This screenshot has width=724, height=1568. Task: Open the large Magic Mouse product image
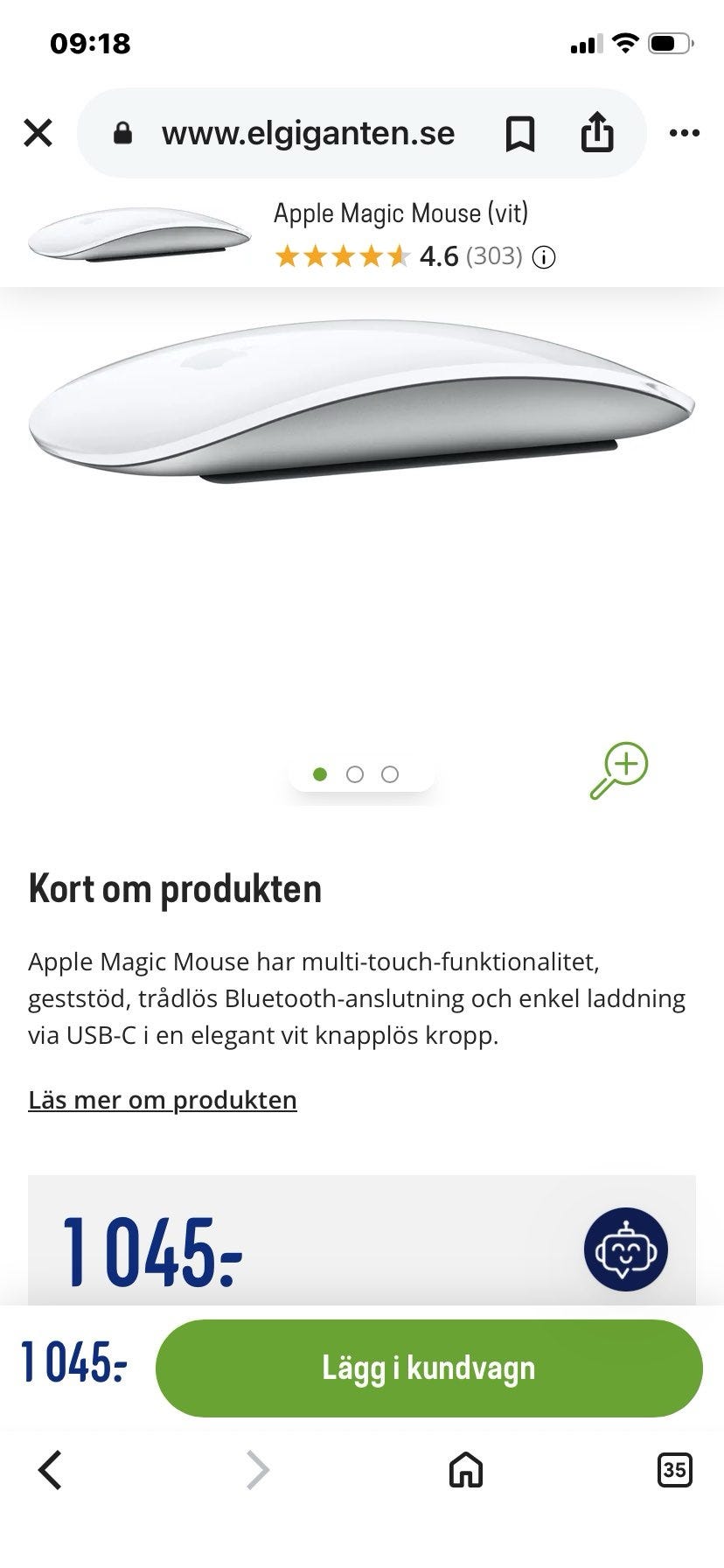[x=362, y=400]
